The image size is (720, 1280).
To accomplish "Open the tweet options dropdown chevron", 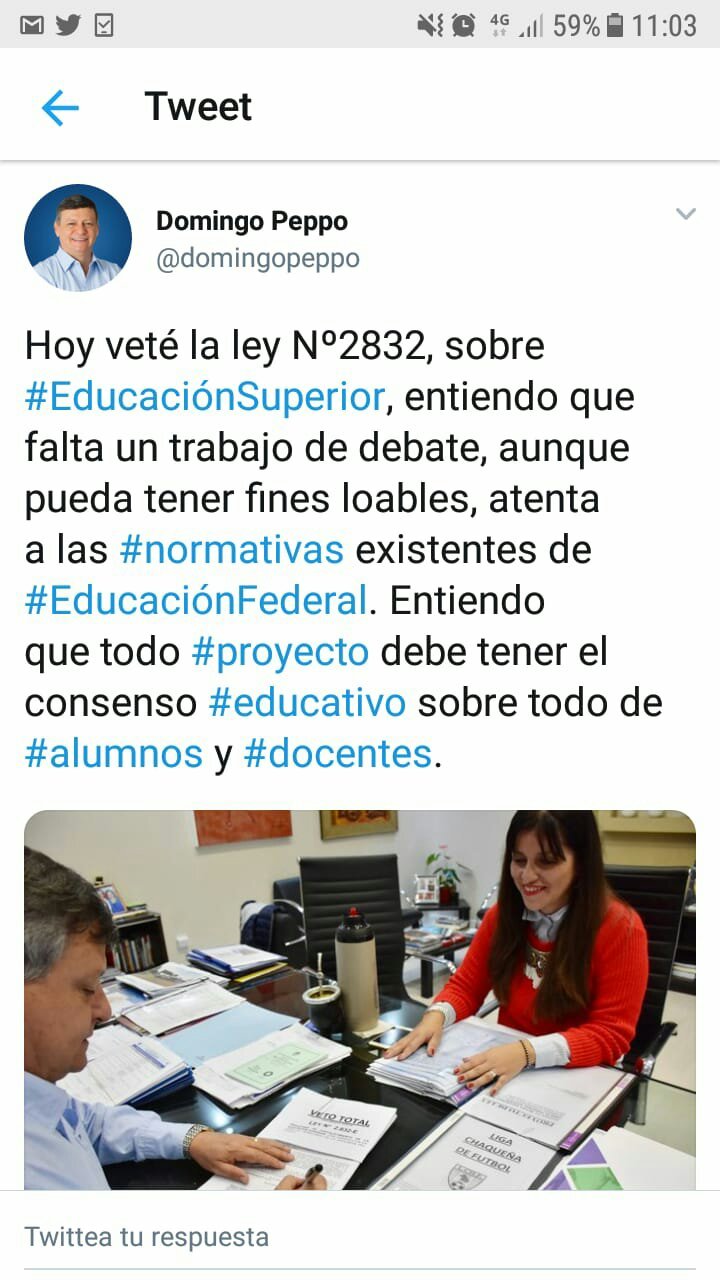I will pos(685,214).
